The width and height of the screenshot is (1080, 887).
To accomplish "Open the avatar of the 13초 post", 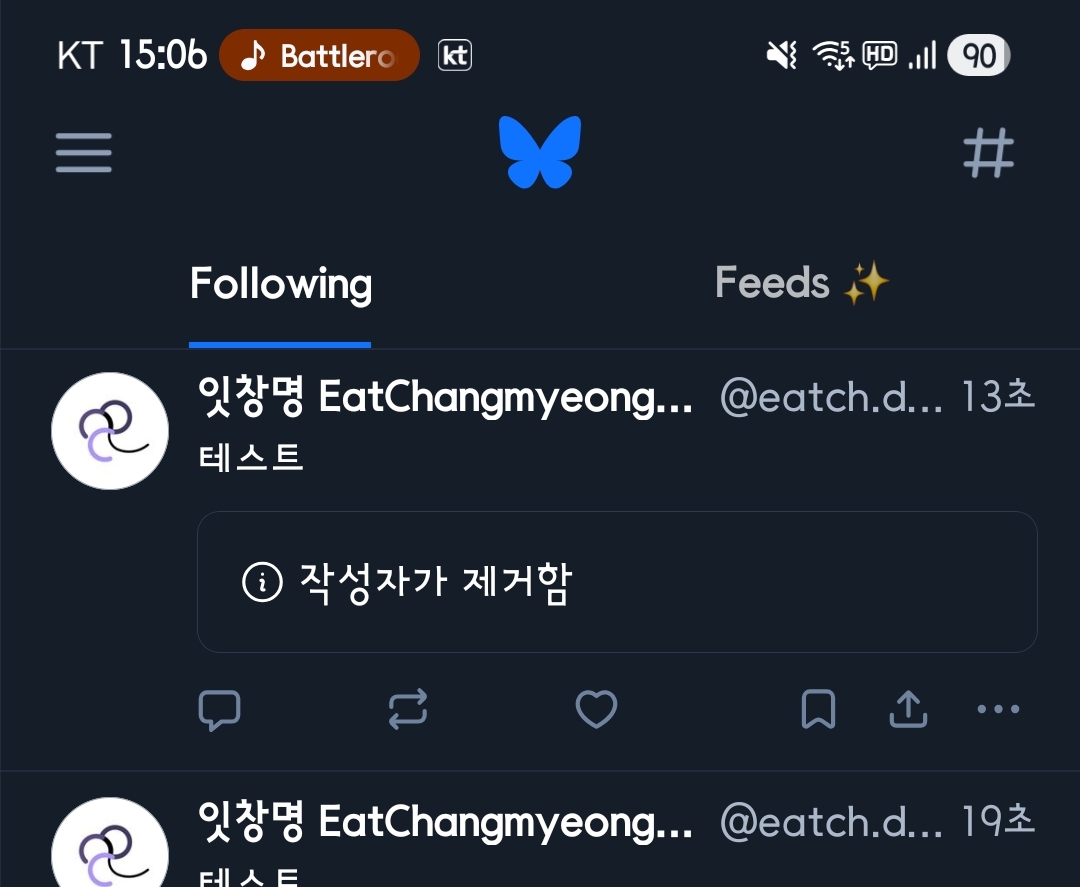I will coord(110,431).
